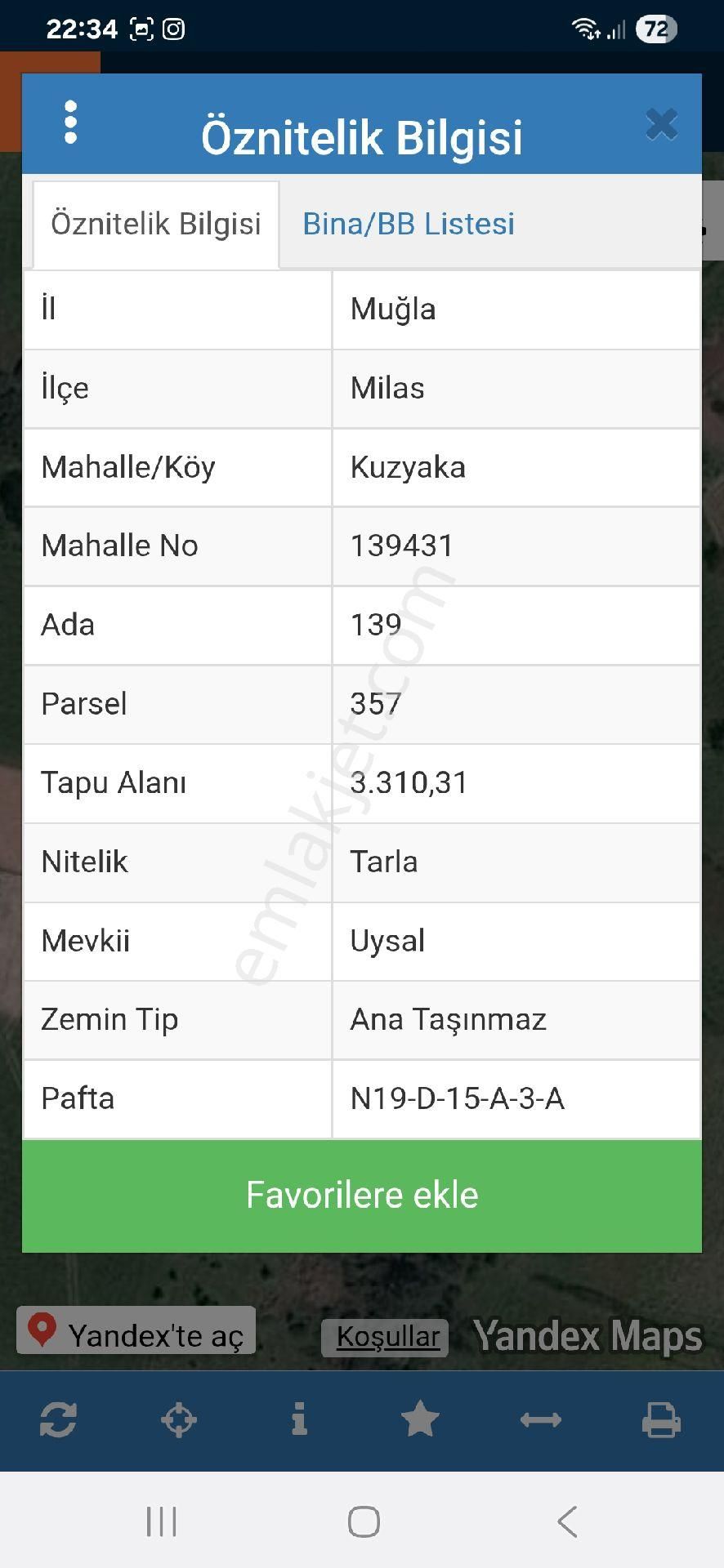Select the Tapu Alanı value 3.310,31
This screenshot has width=724, height=1568.
pos(408,782)
